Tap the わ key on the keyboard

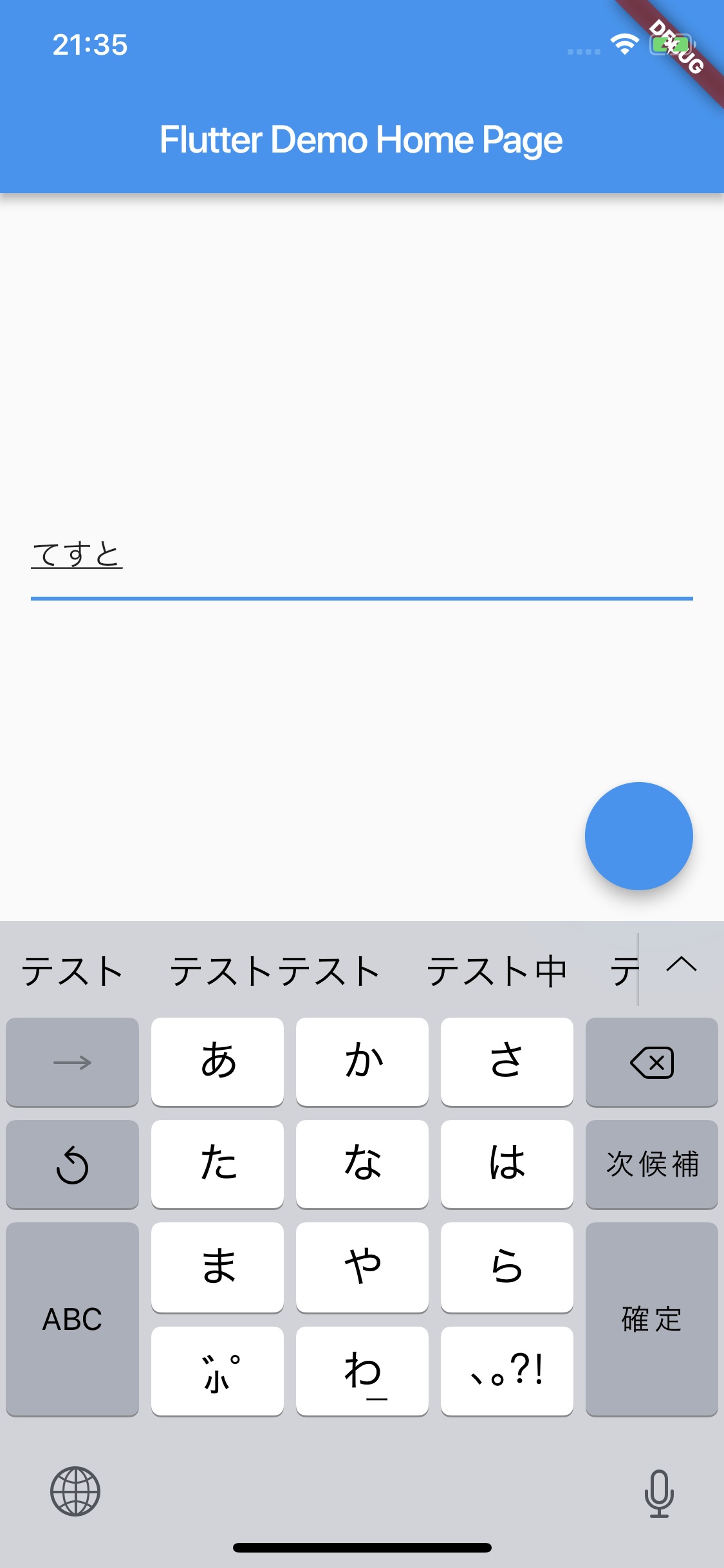pos(362,1371)
